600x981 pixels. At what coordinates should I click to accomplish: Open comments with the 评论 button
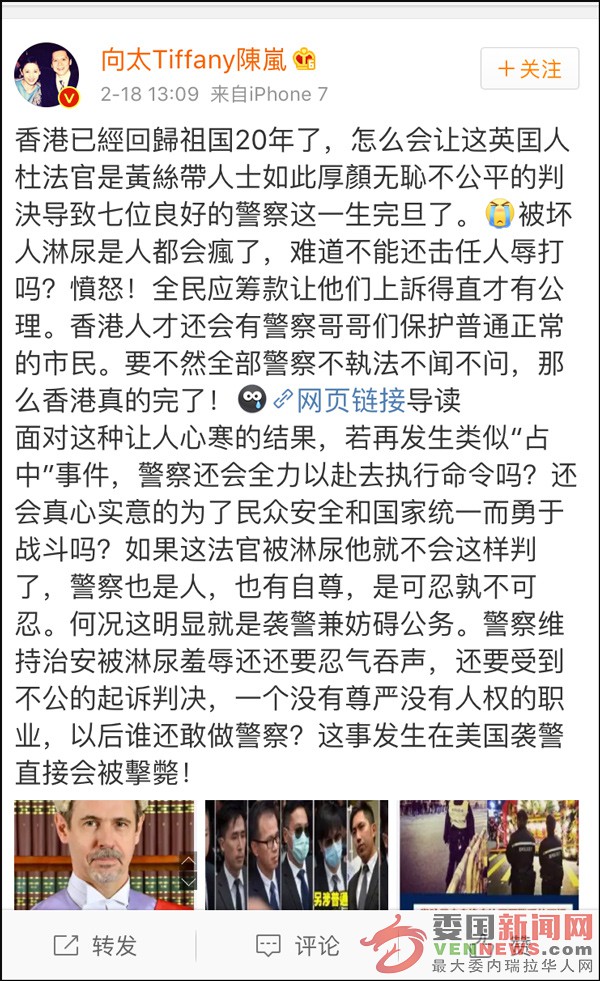[297, 944]
